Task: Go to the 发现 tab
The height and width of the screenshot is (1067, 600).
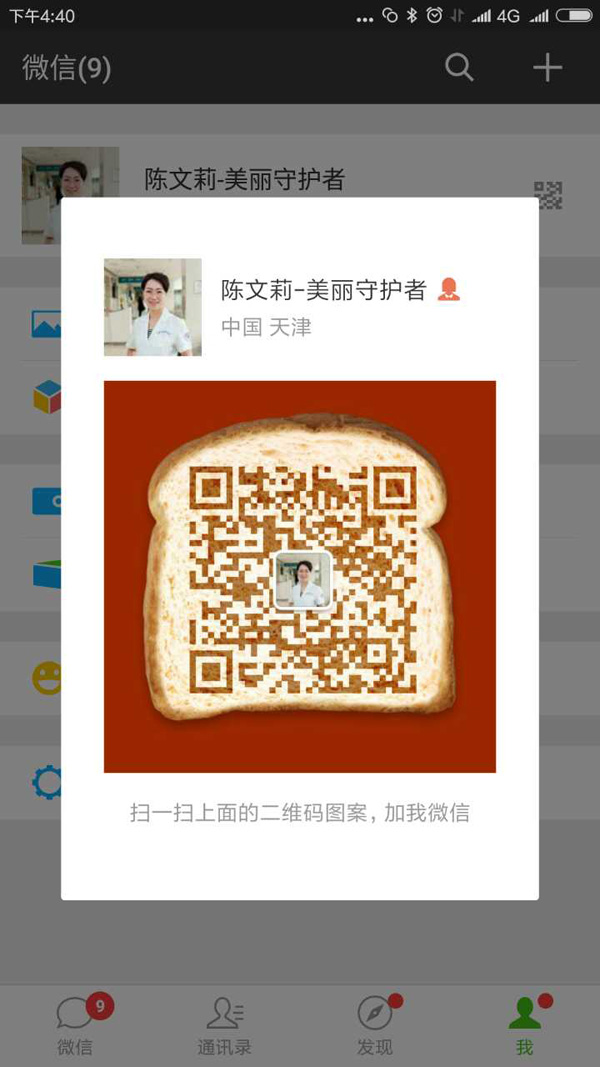Action: click(375, 1026)
